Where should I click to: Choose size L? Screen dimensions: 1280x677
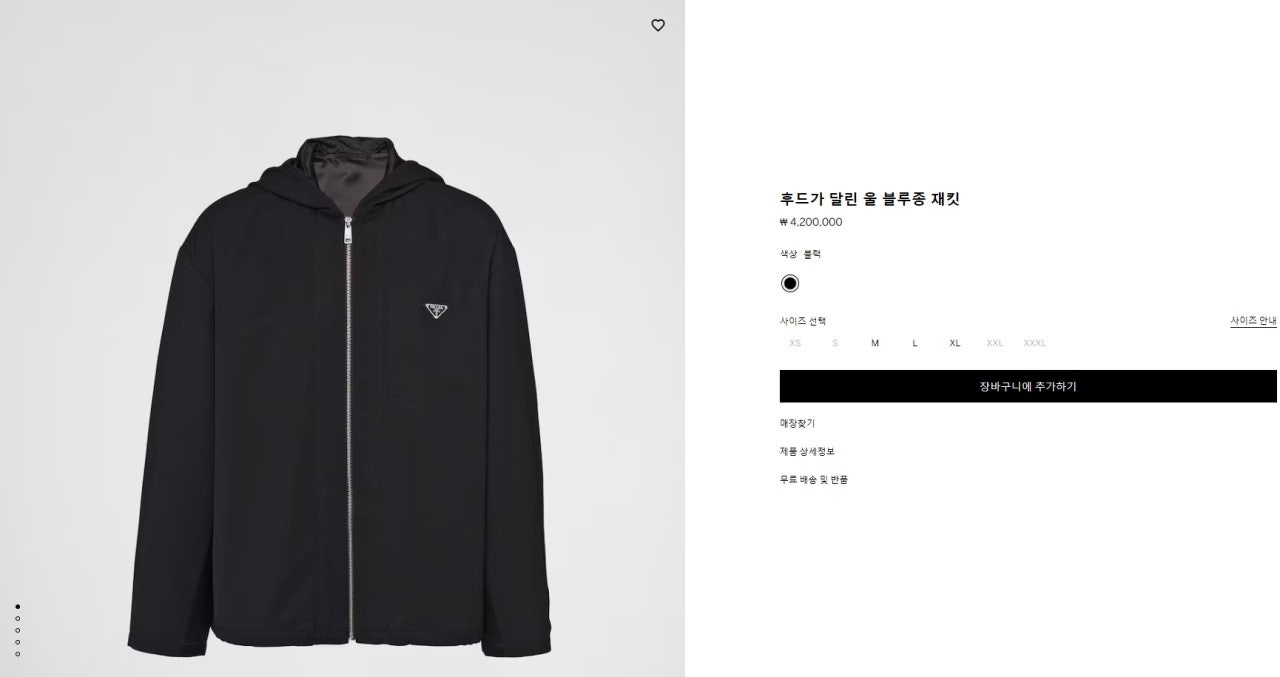(915, 343)
